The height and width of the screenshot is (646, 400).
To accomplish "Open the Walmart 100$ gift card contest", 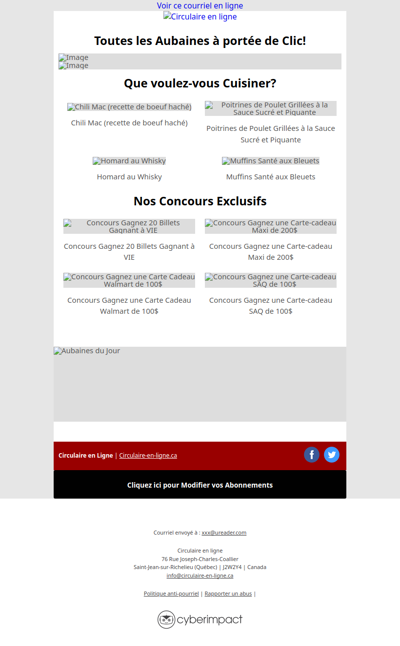I will 129,280.
